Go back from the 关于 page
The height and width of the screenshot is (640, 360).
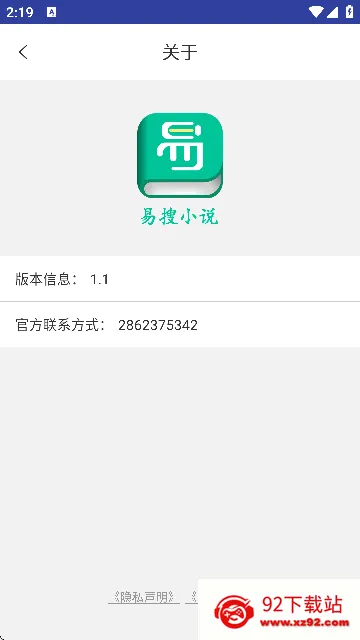pos(23,52)
